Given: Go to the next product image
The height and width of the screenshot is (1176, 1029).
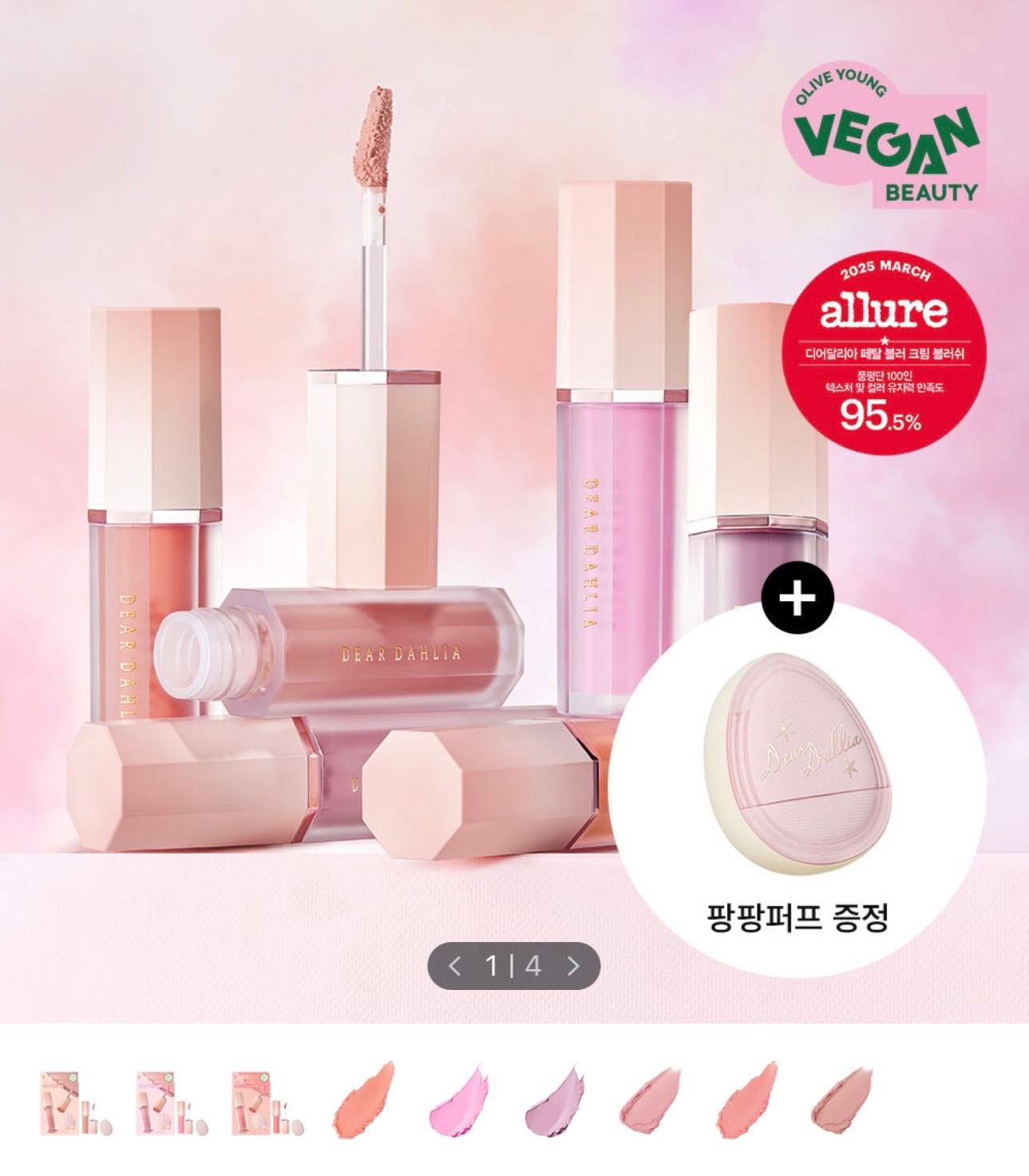Looking at the screenshot, I should (573, 966).
